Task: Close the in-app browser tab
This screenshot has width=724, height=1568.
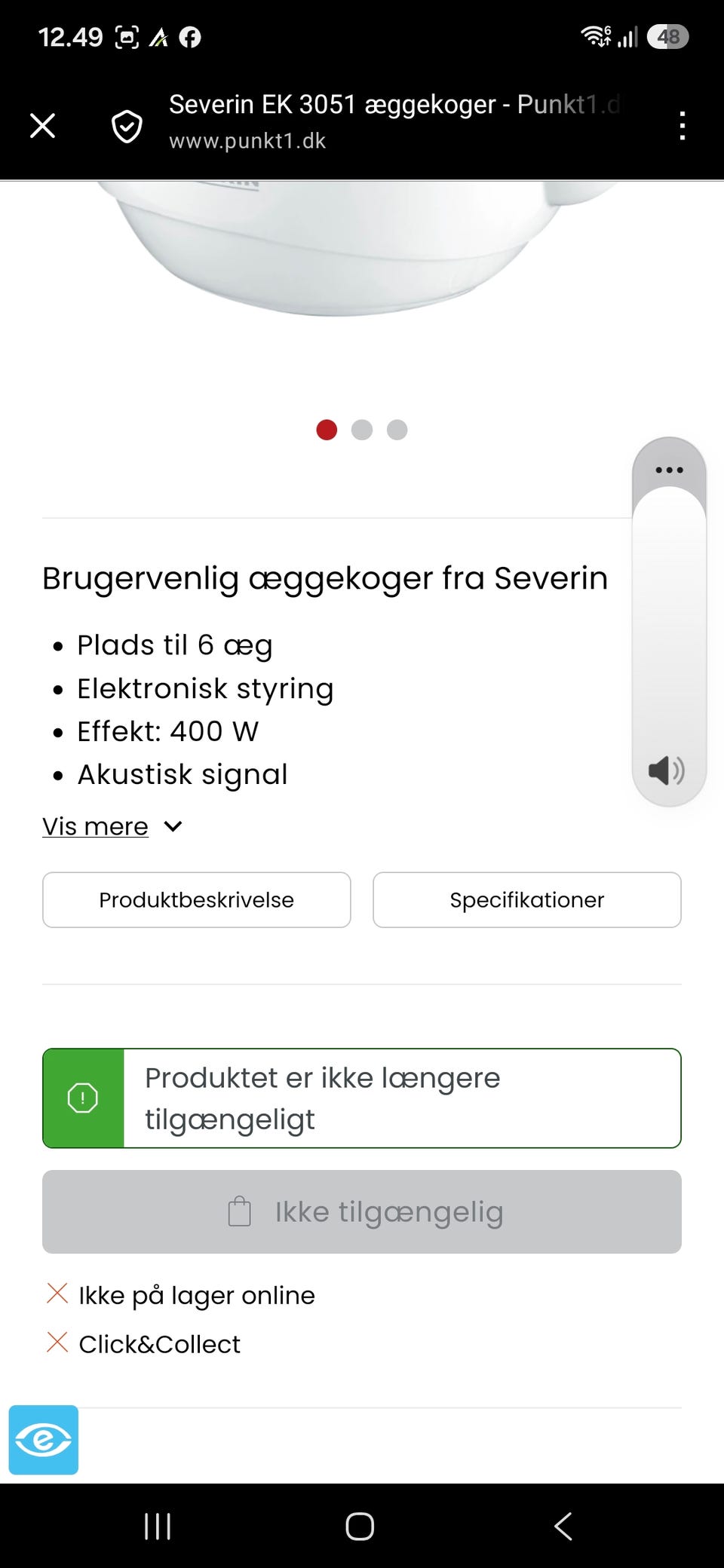Action: pyautogui.click(x=43, y=125)
